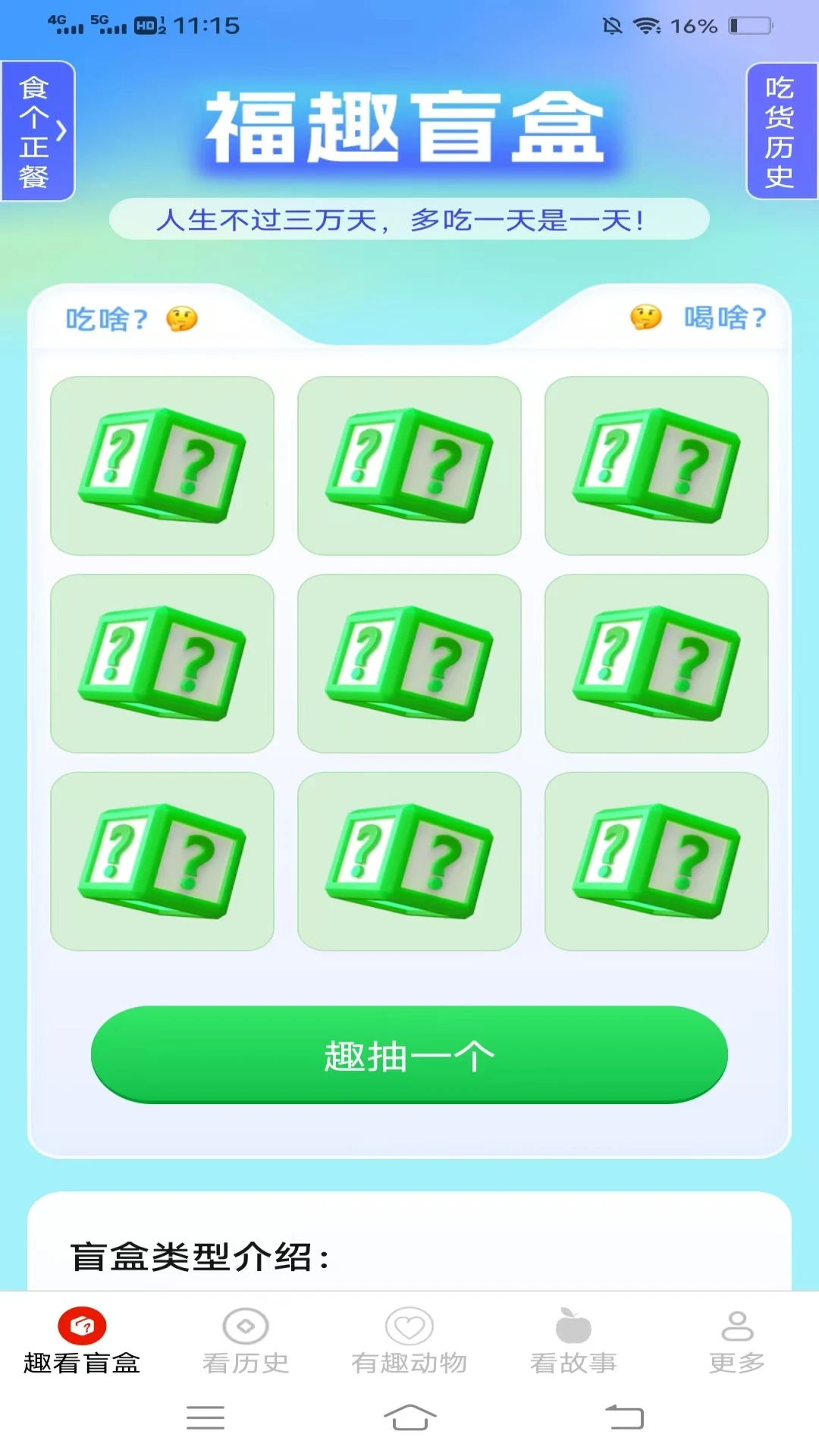Screen dimensions: 819x1456
Task: Expand 食个正餐 using its side chevron
Action: (59, 130)
